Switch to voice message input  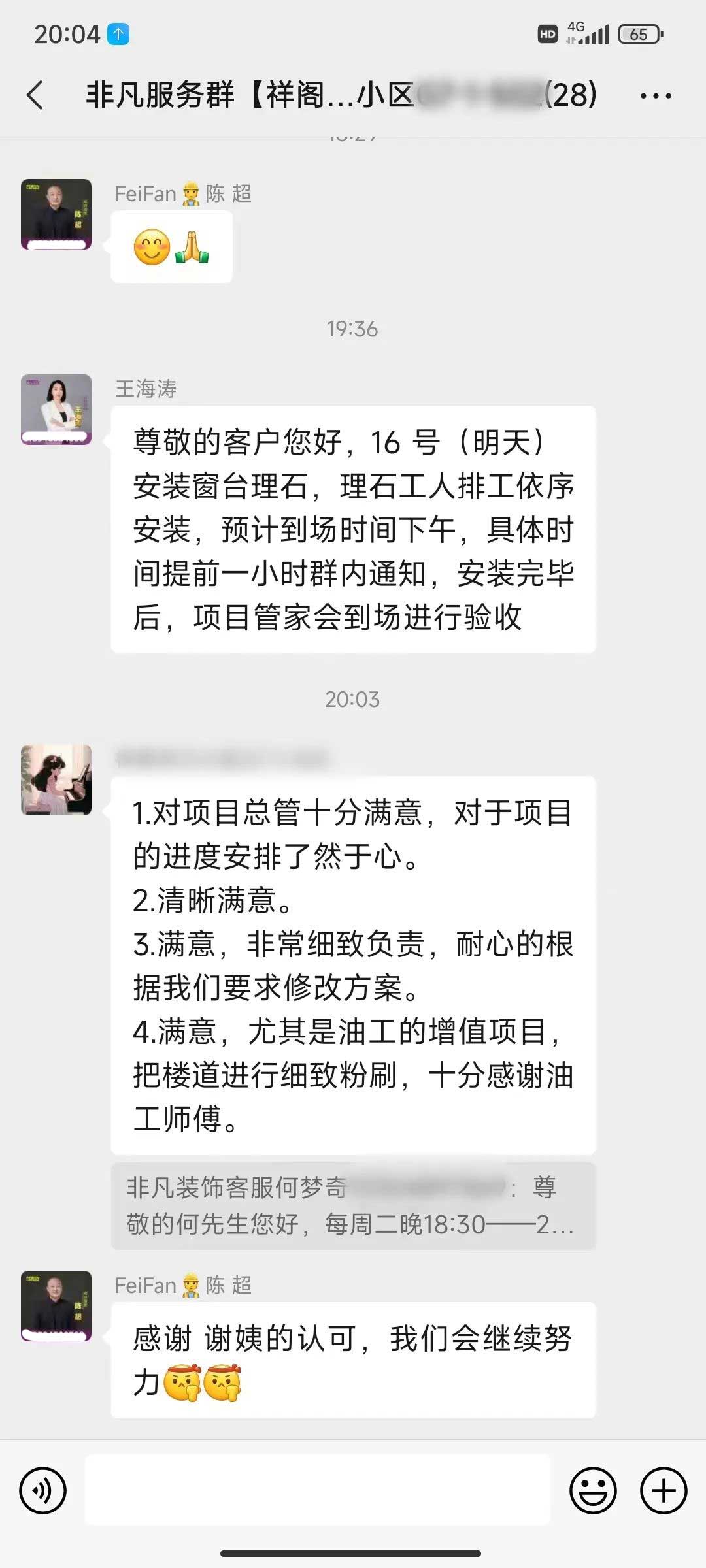43,1491
